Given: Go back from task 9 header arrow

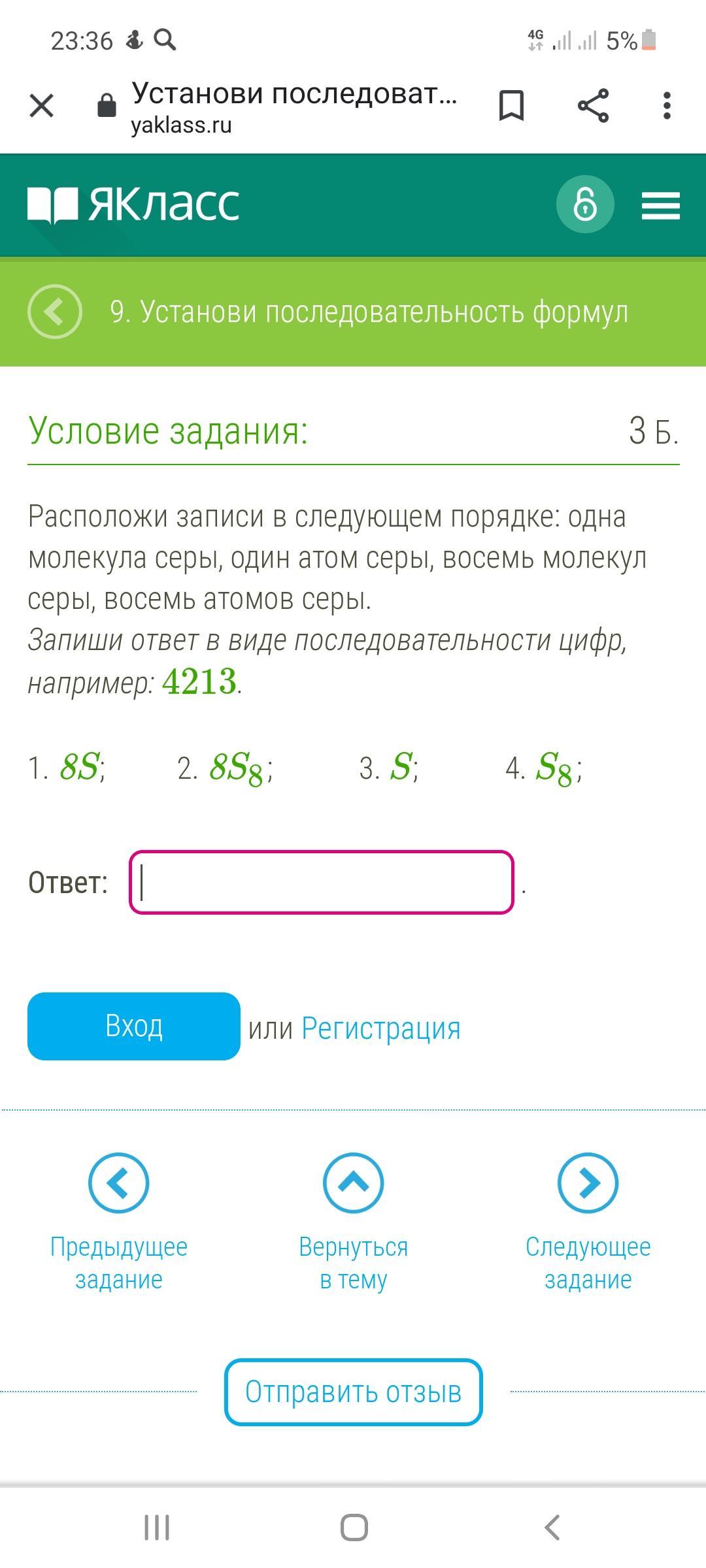Looking at the screenshot, I should coord(55,312).
